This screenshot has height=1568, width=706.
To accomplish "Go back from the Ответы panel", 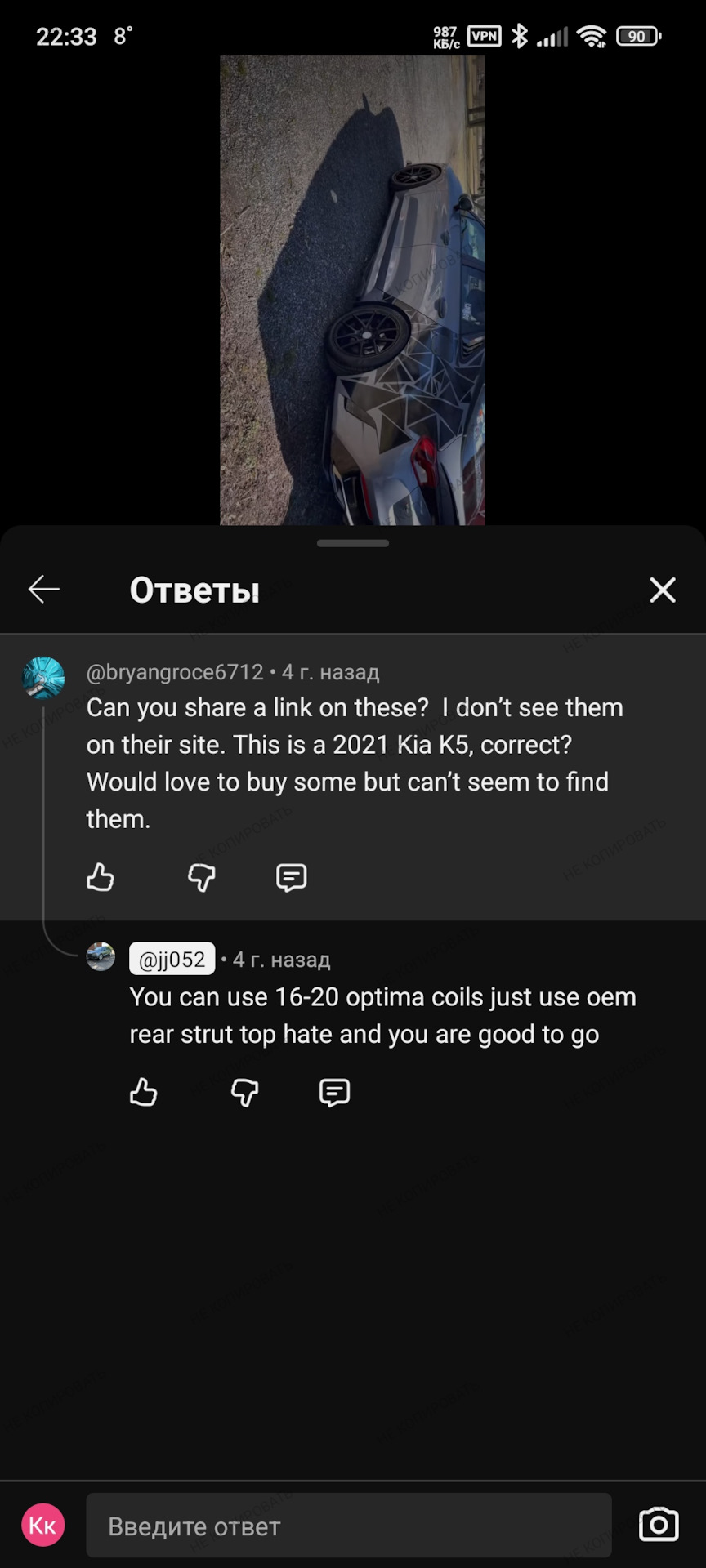I will [x=44, y=589].
